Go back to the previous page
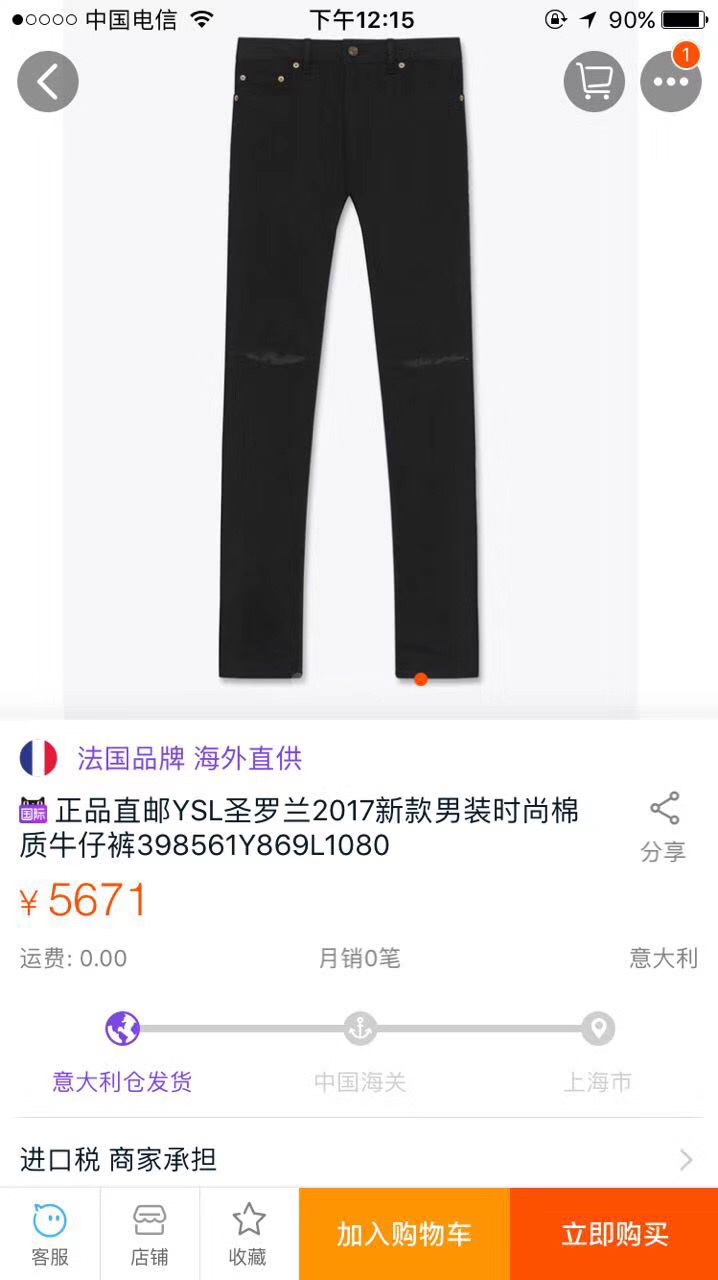This screenshot has height=1280, width=718. [x=48, y=81]
